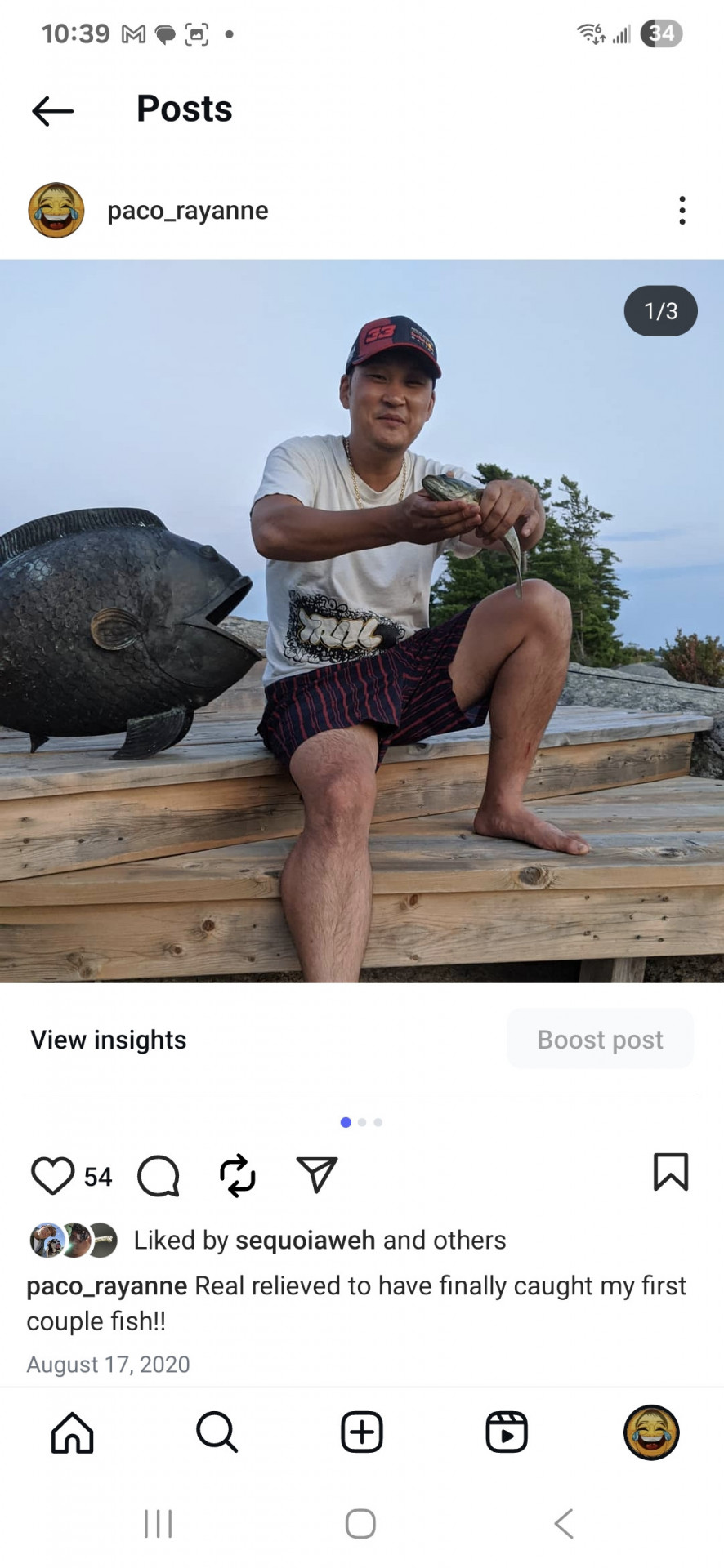Tap the Boost post button
Image resolution: width=724 pixels, height=1568 pixels.
pyautogui.click(x=600, y=1040)
